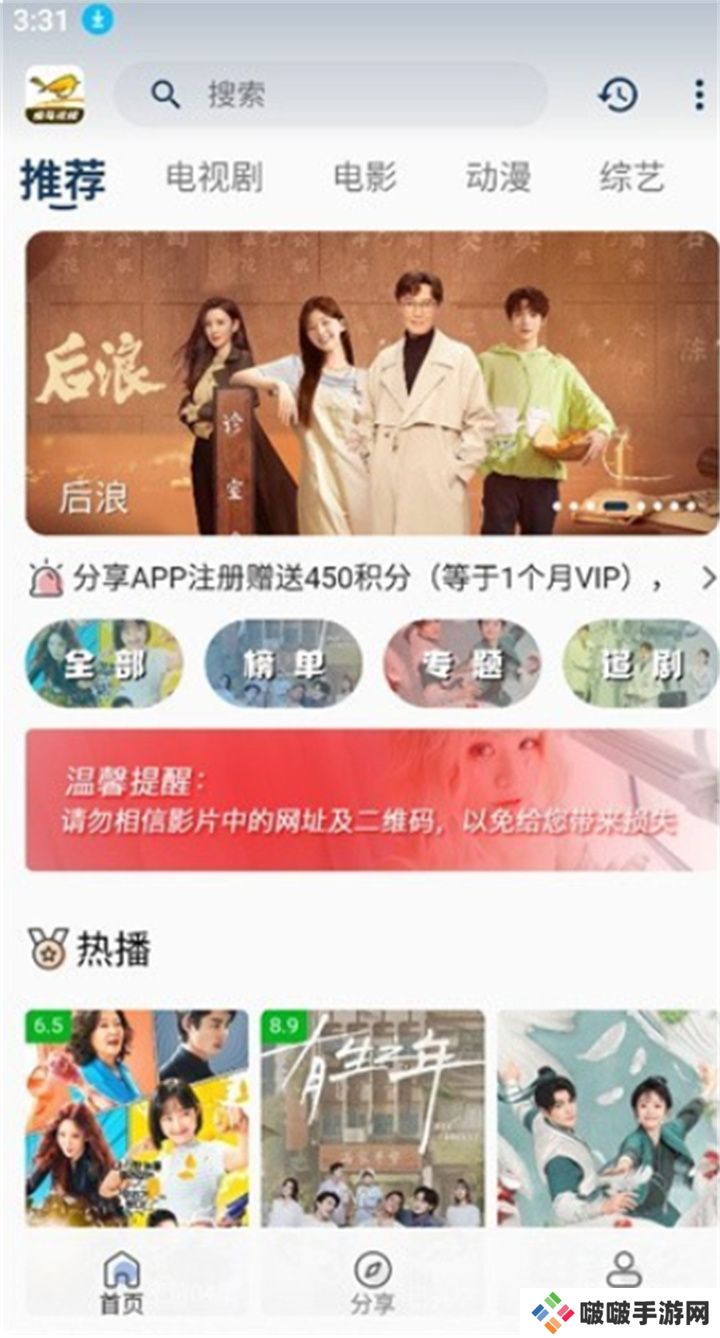
Task: Switch to the 电影 tab
Action: (364, 178)
